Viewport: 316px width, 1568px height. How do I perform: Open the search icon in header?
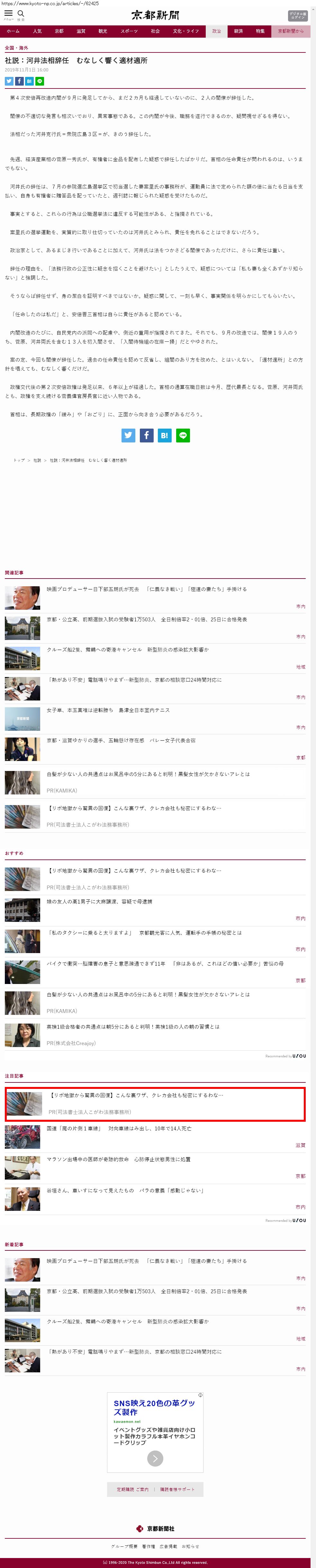(21, 14)
